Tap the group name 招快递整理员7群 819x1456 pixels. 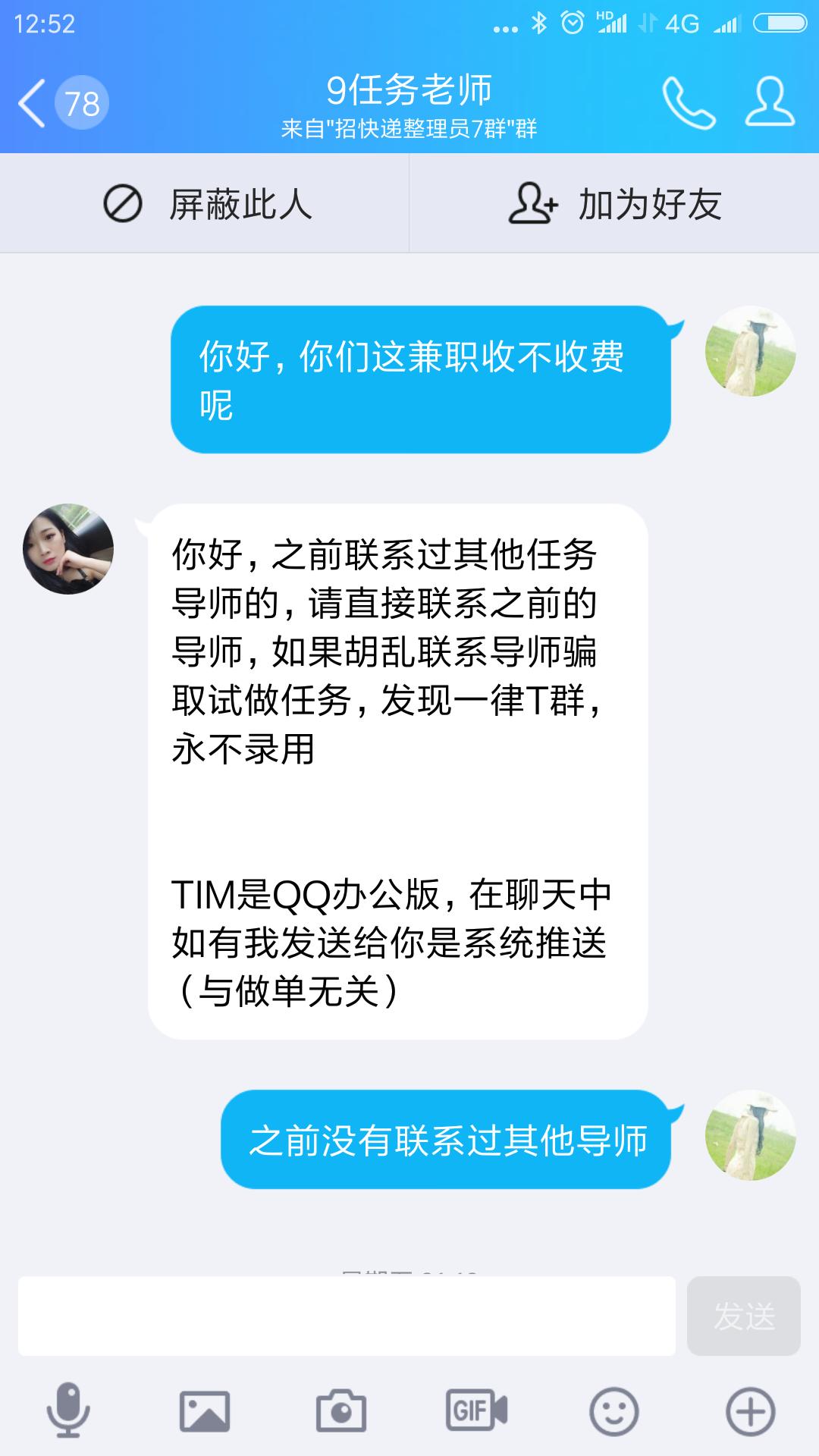pyautogui.click(x=409, y=129)
